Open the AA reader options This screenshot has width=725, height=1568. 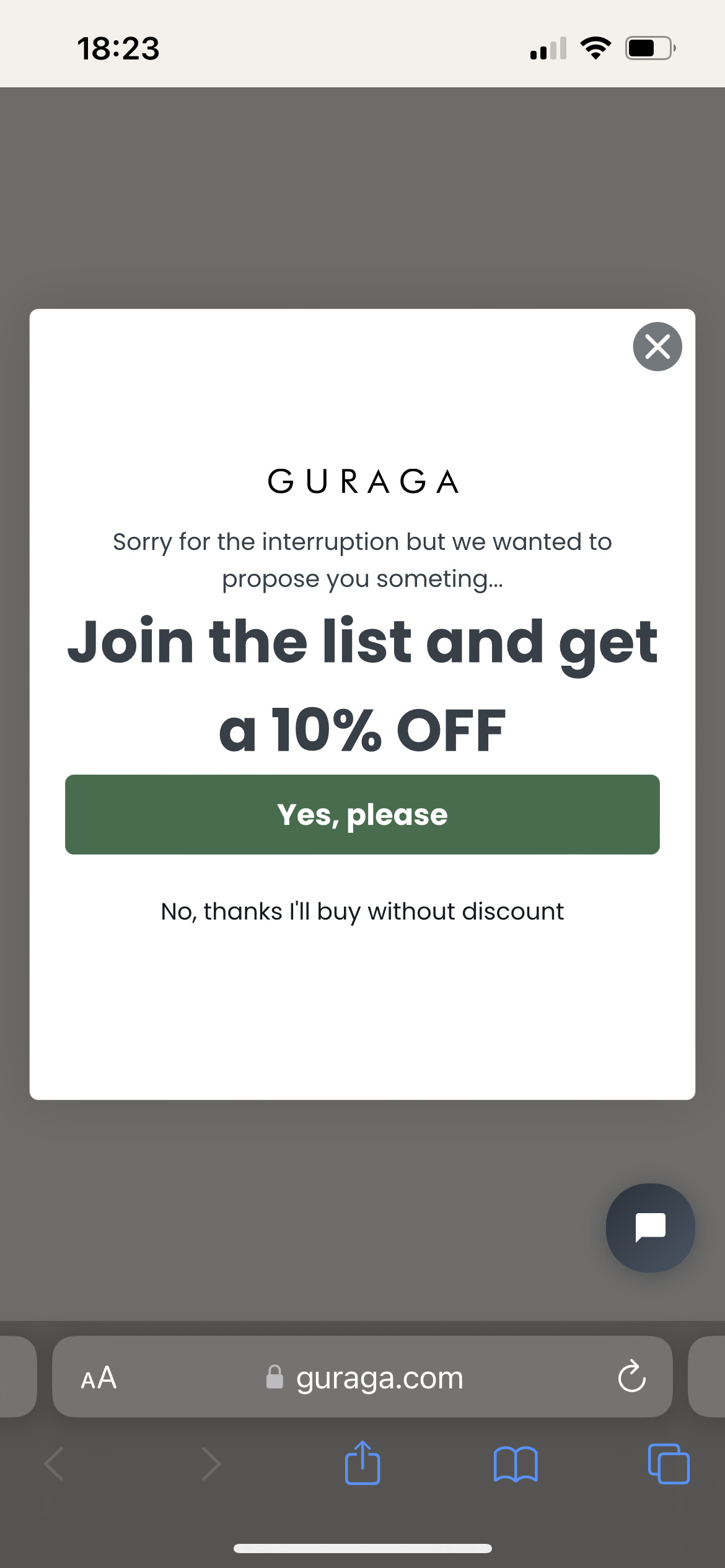99,1378
